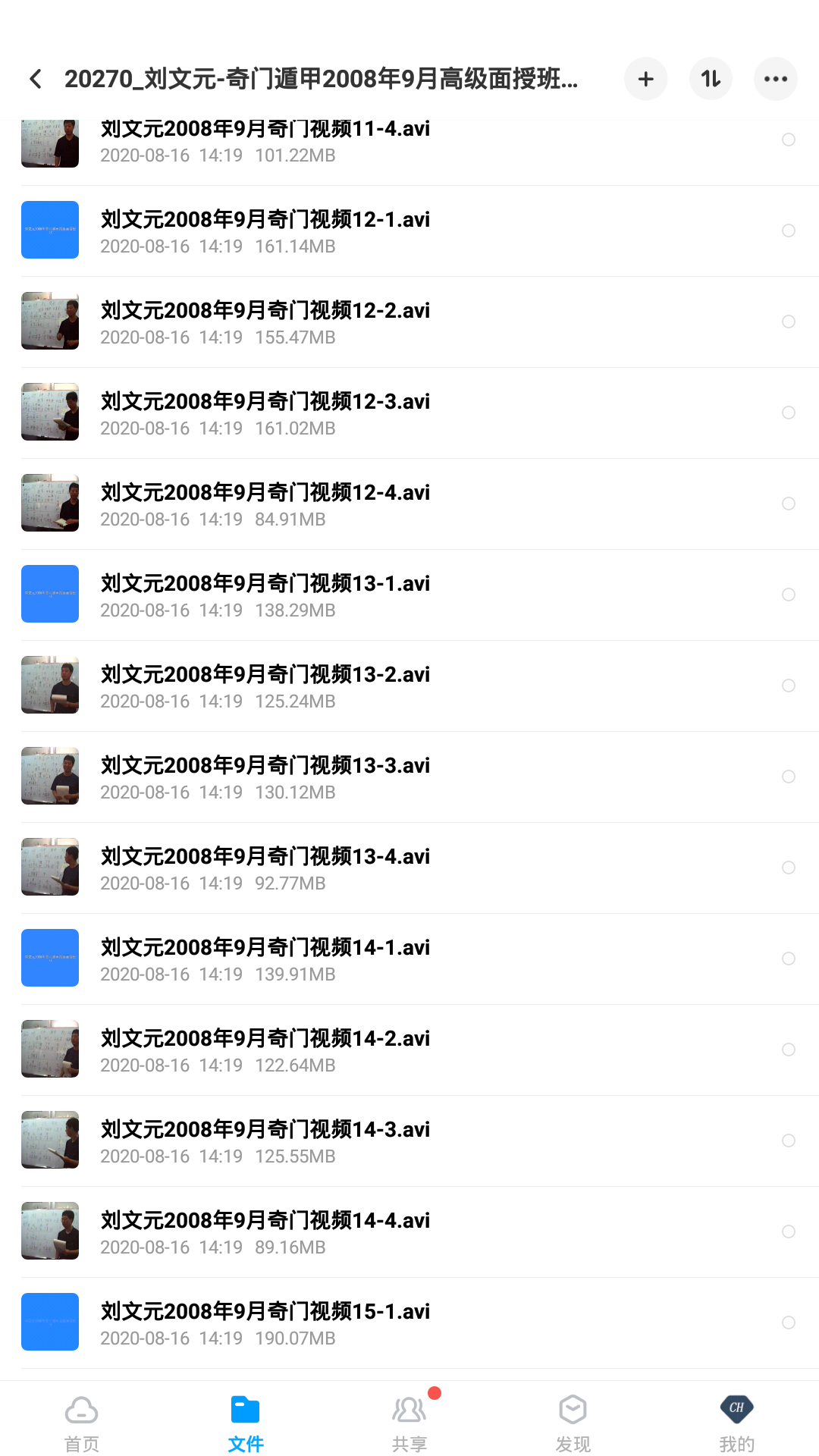Tap the plus button to add files

click(x=645, y=79)
